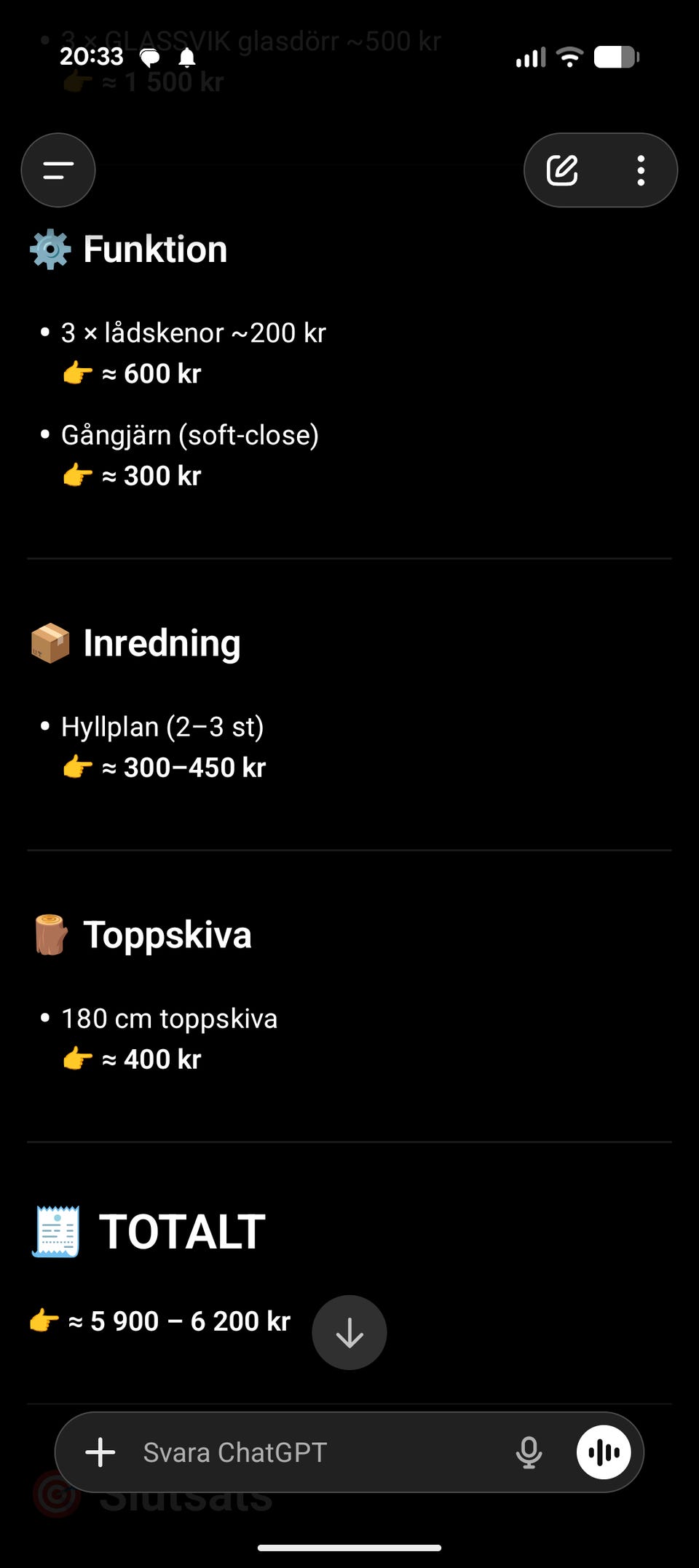
Task: Start a new chat
Action: coord(562,170)
